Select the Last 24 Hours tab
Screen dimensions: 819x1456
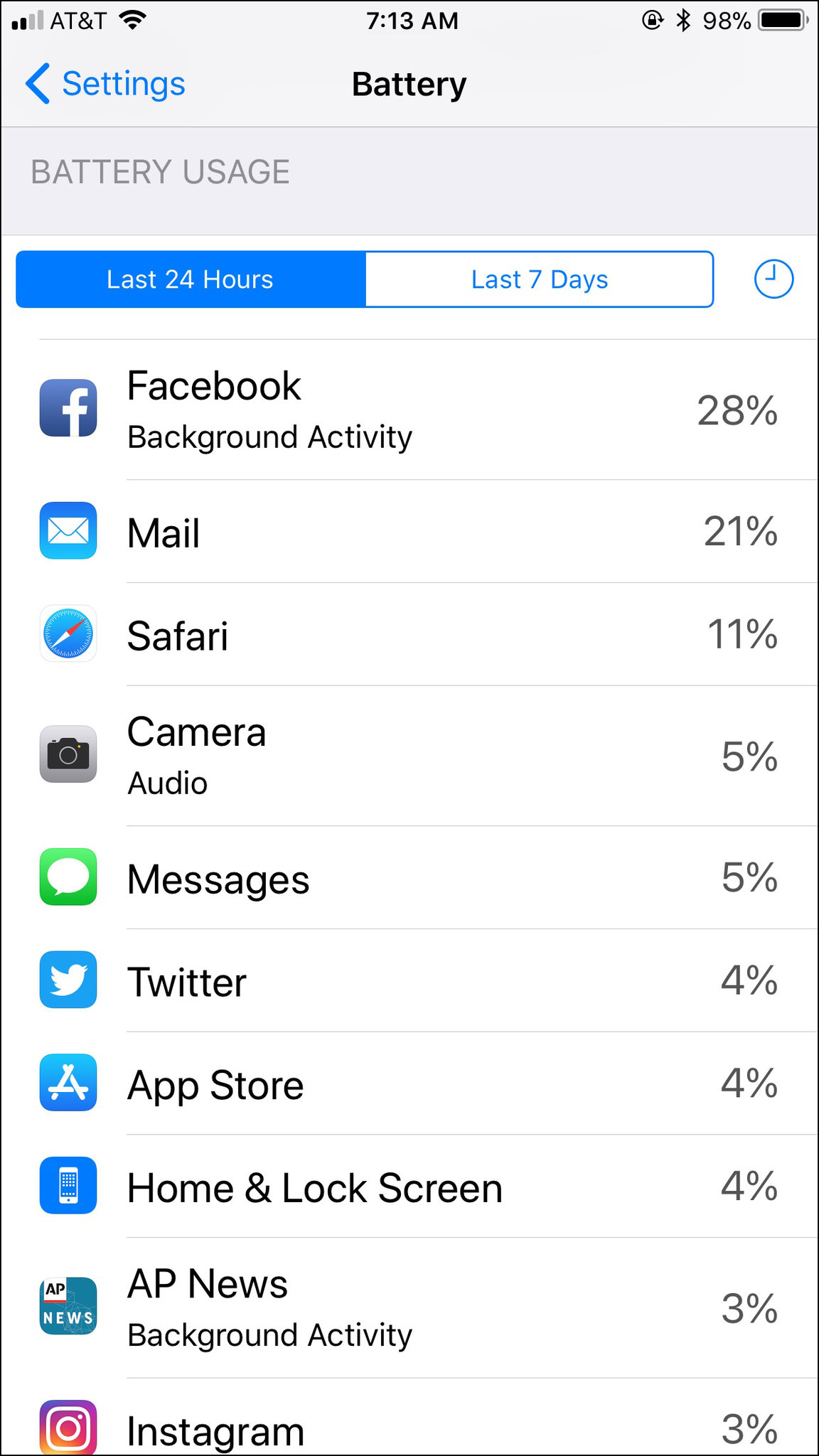[189, 279]
